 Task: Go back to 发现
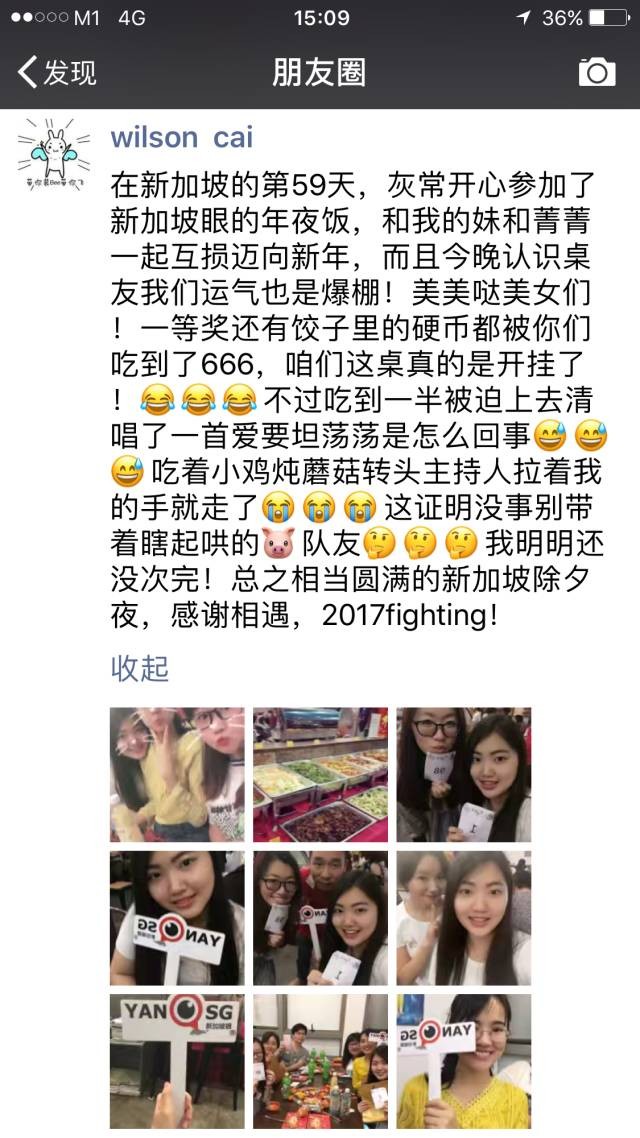point(58,73)
